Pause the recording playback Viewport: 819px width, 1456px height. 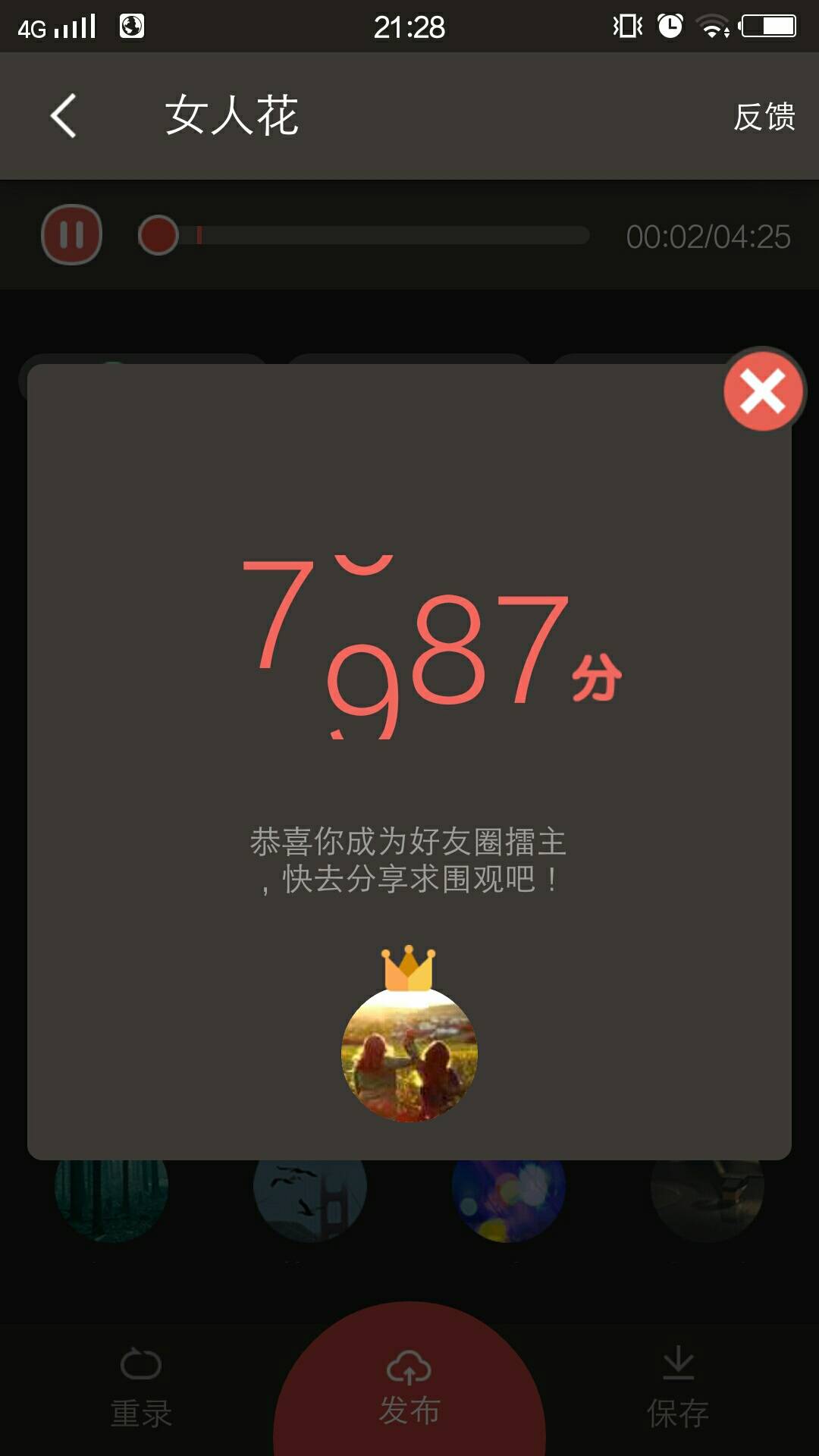(x=71, y=235)
